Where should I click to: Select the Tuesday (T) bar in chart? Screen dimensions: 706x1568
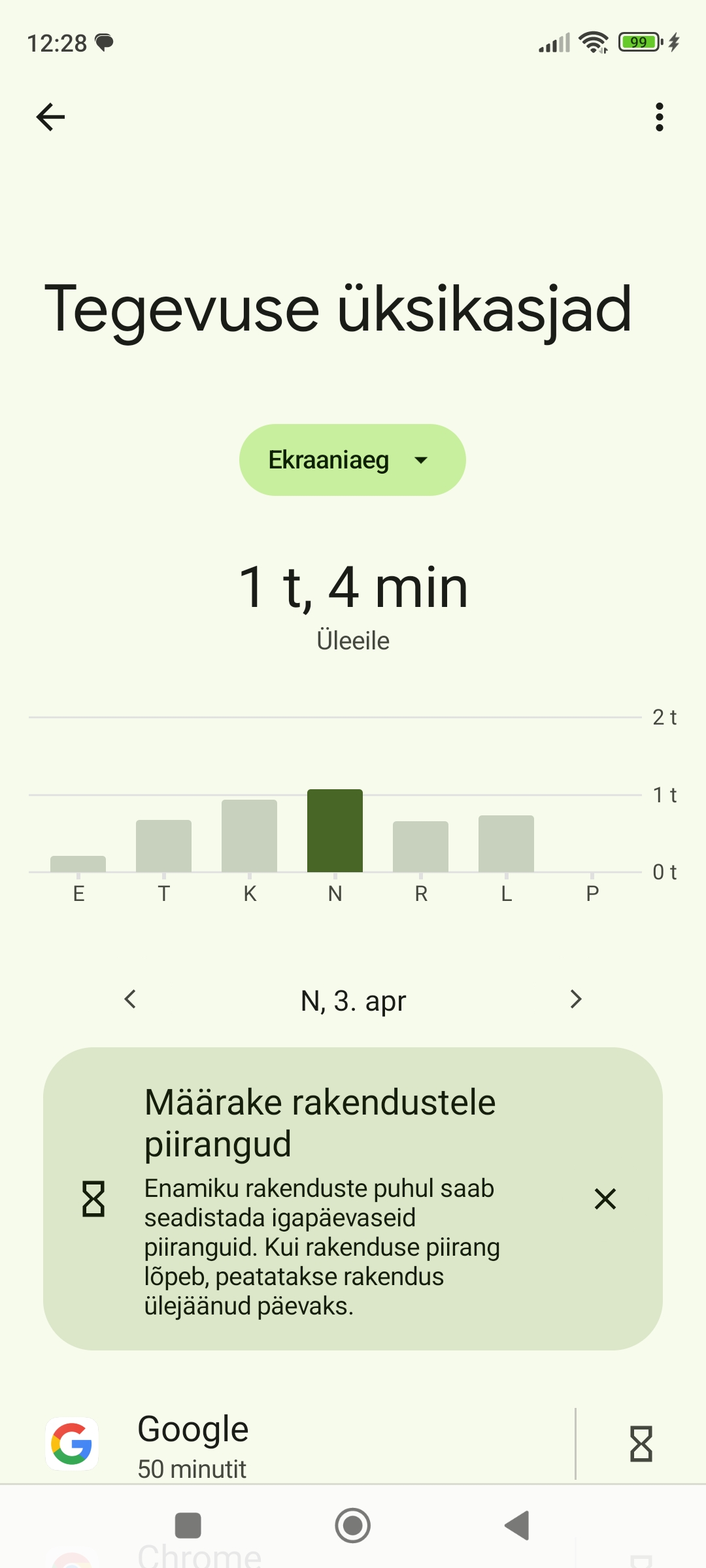point(163,846)
